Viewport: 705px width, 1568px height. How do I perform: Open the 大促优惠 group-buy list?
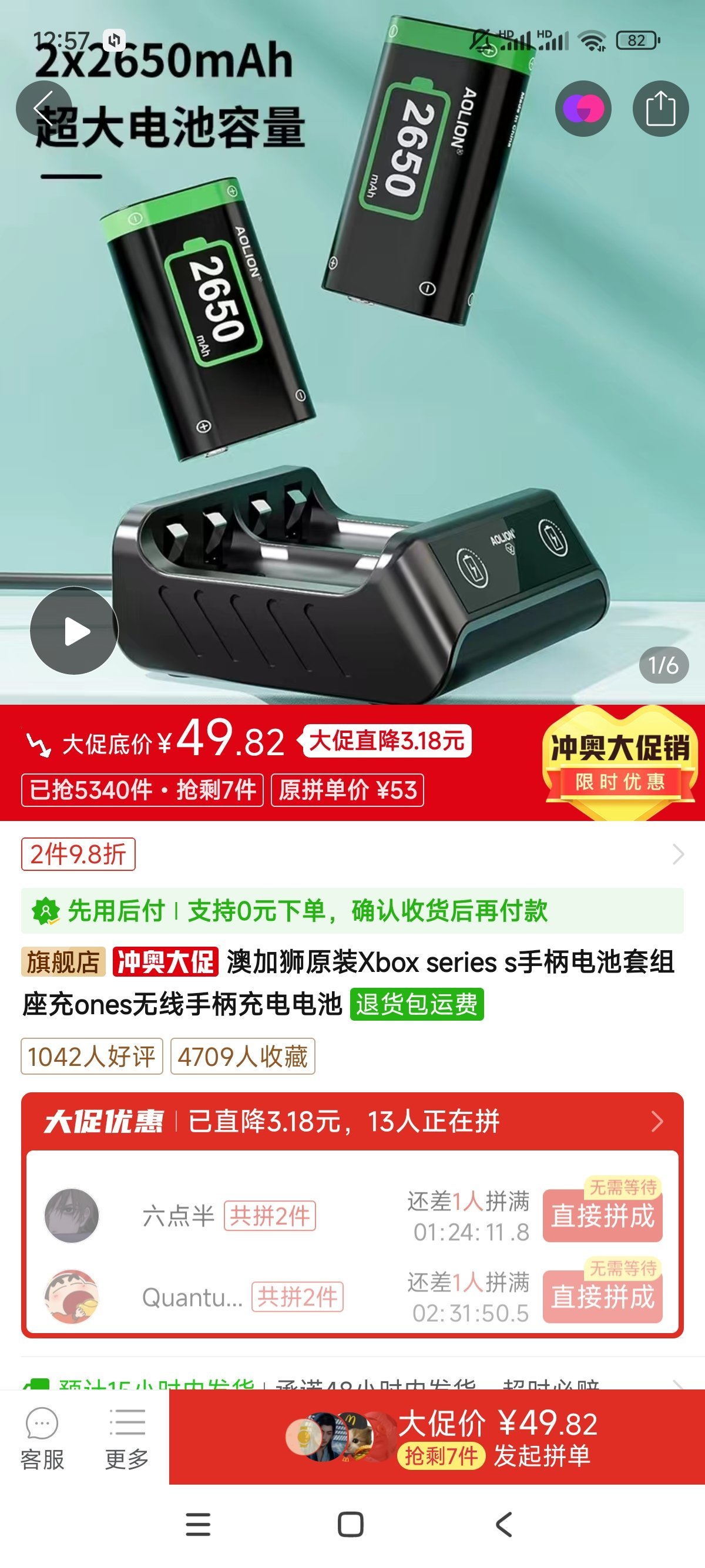click(352, 1121)
